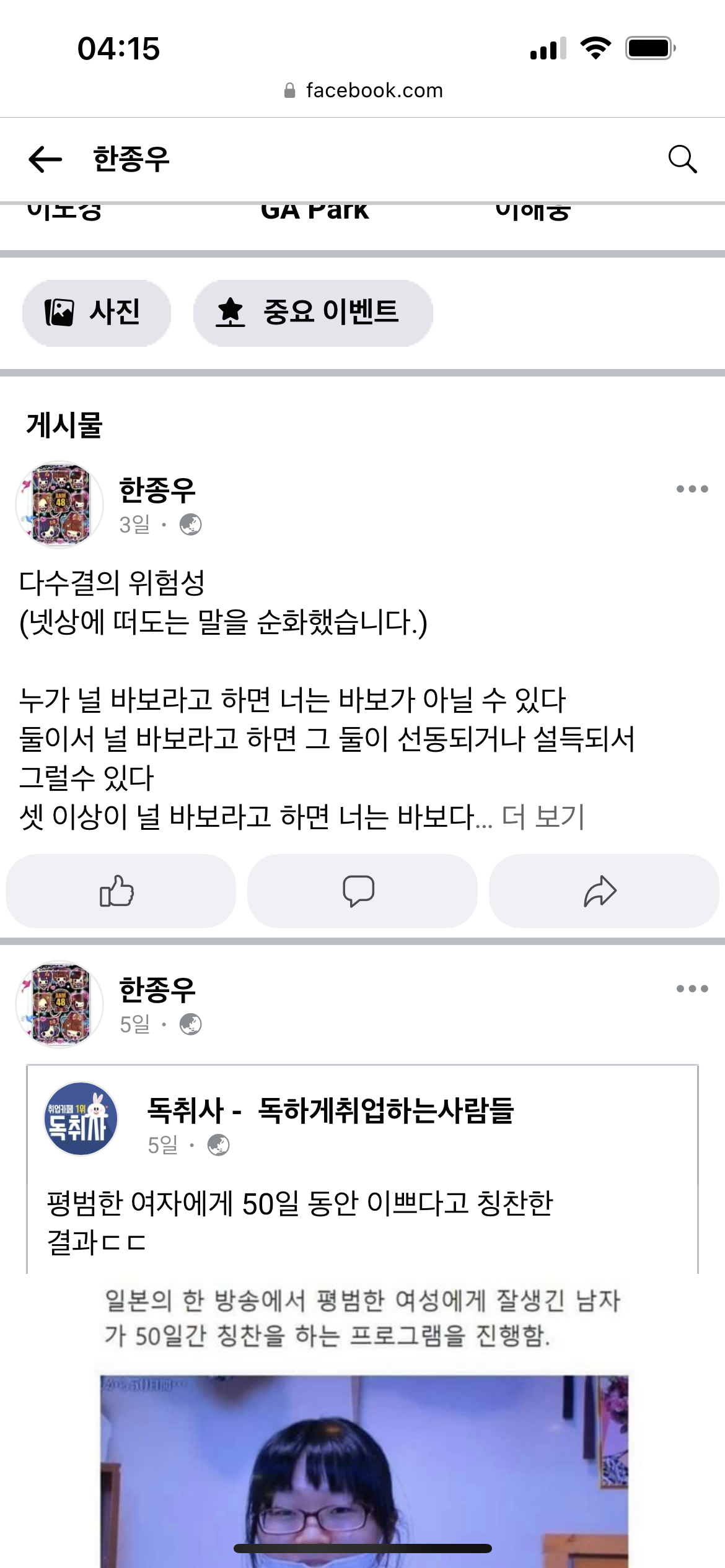Open the 사진 photos chip

tap(97, 313)
